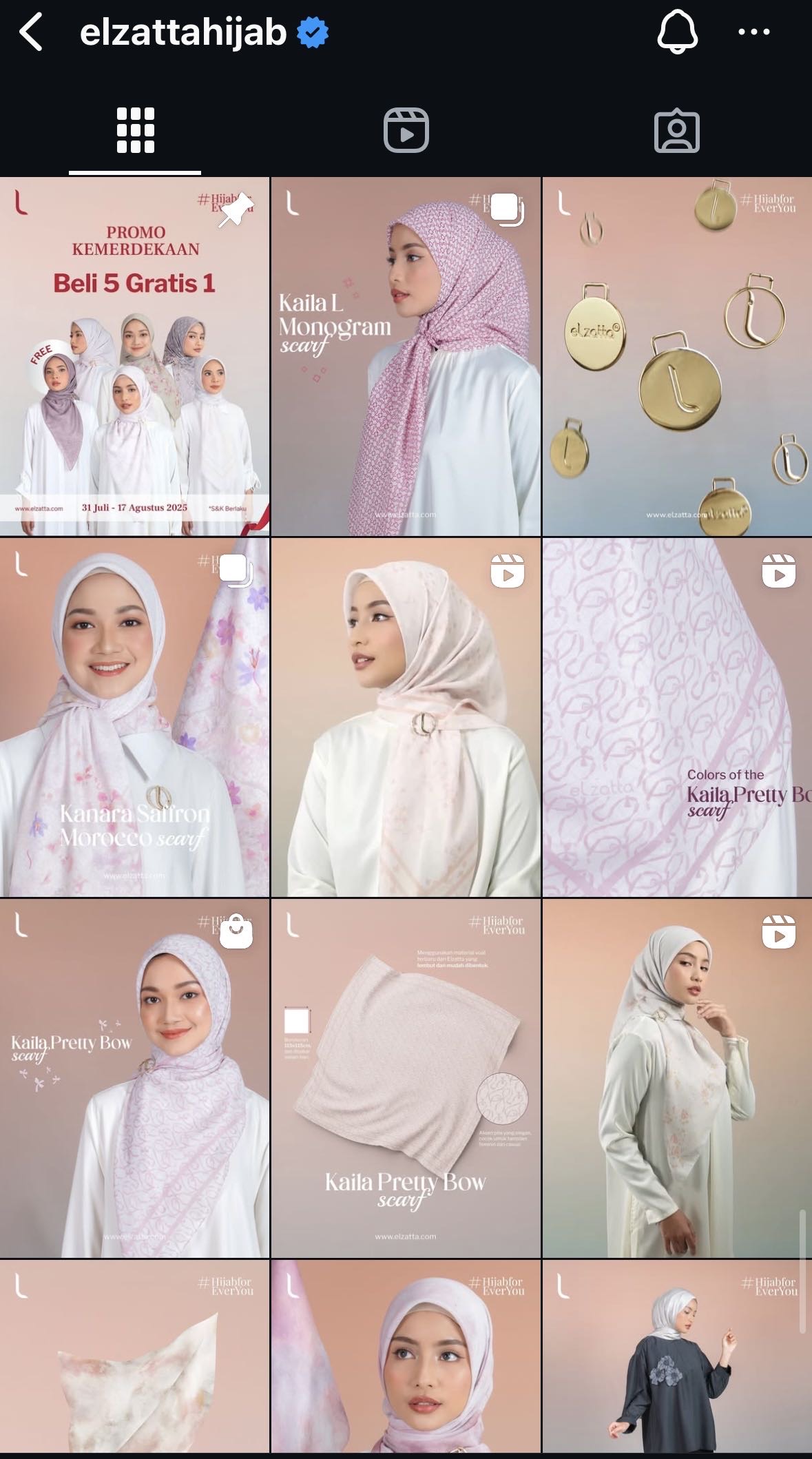Switch to the Reels tab
Viewport: 812px width, 1459px height.
click(406, 130)
